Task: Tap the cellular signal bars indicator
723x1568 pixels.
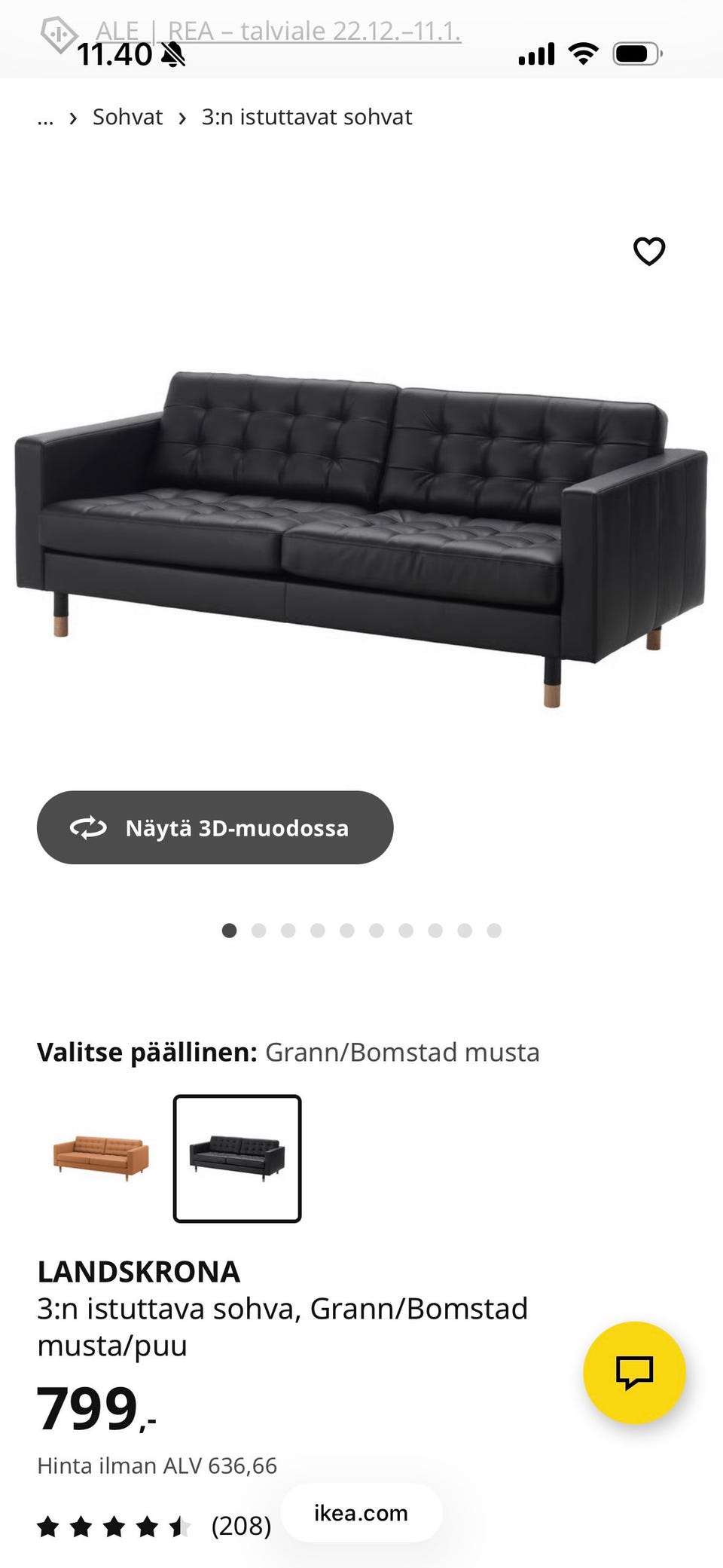Action: coord(536,53)
